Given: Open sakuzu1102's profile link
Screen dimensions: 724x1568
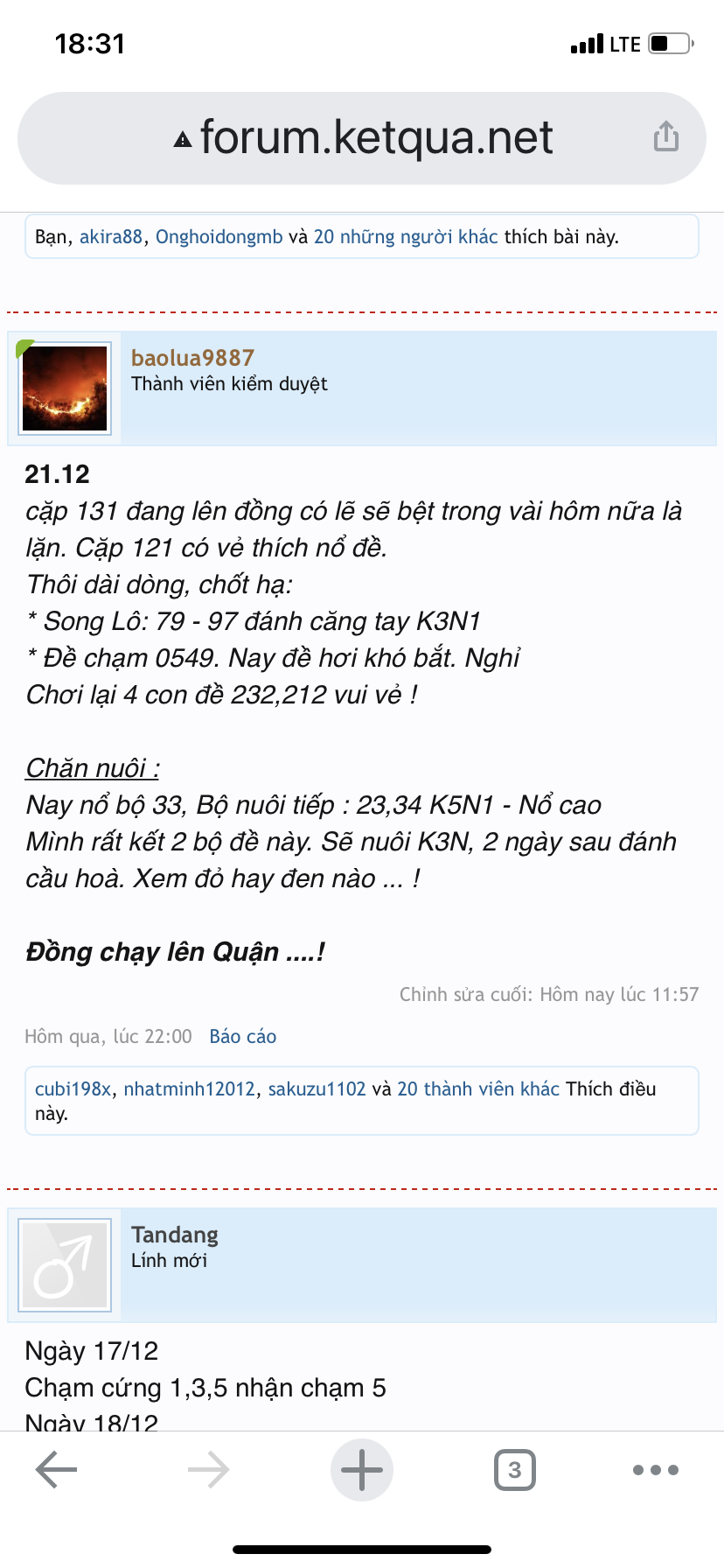Looking at the screenshot, I should [317, 1088].
